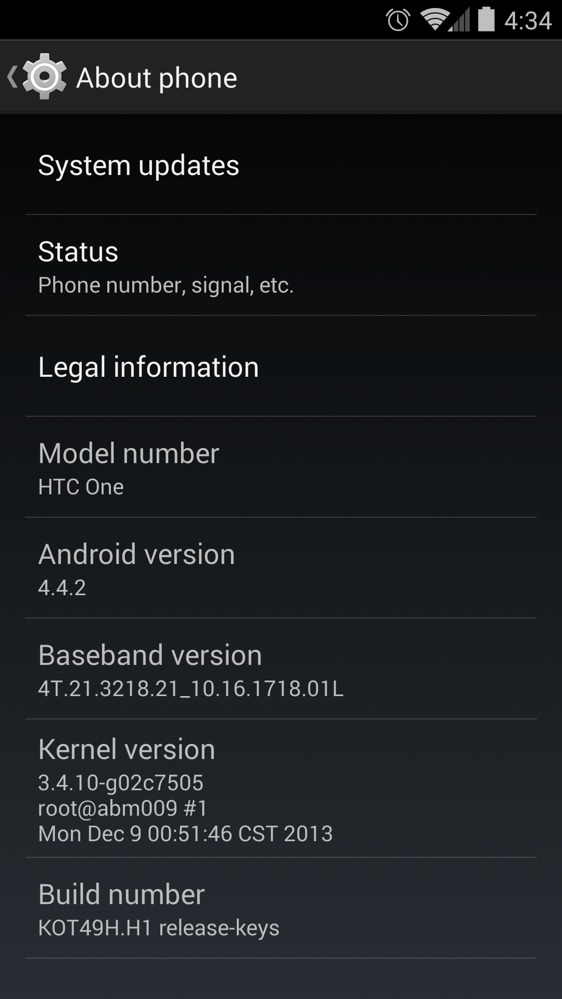Image resolution: width=562 pixels, height=999 pixels.
Task: Tap the Android version row
Action: point(281,568)
